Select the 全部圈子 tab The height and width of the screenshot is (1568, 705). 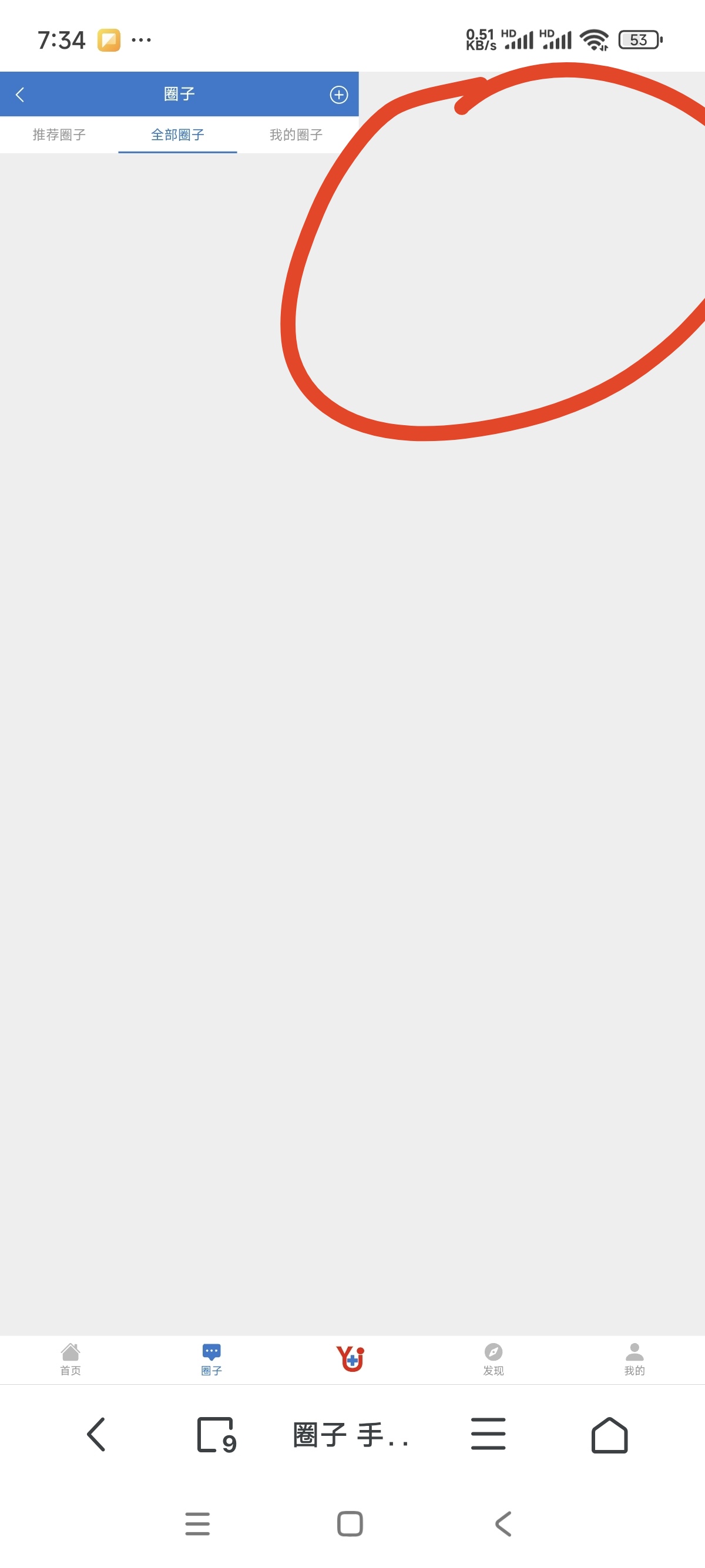click(177, 134)
